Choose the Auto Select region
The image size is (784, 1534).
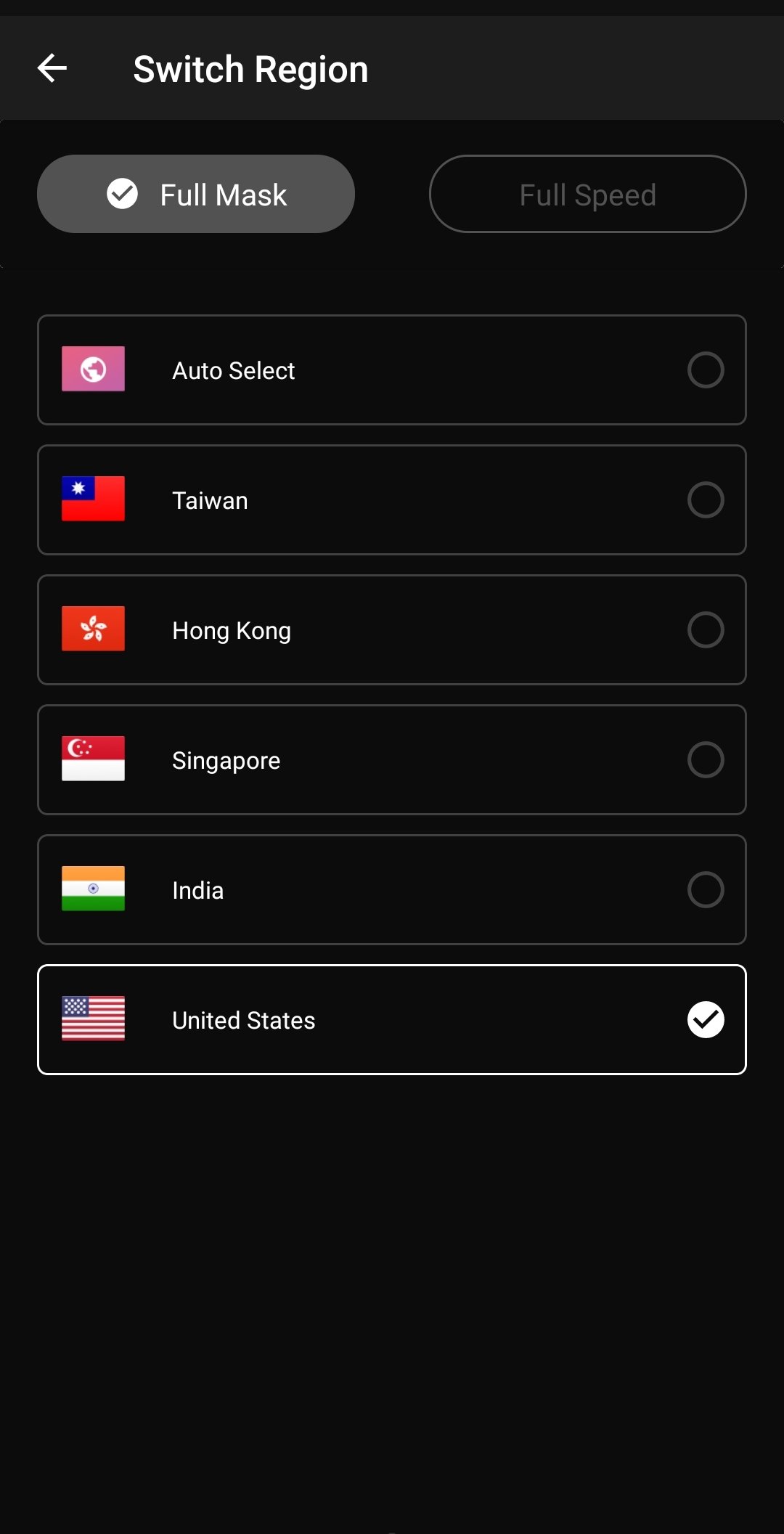(x=392, y=370)
